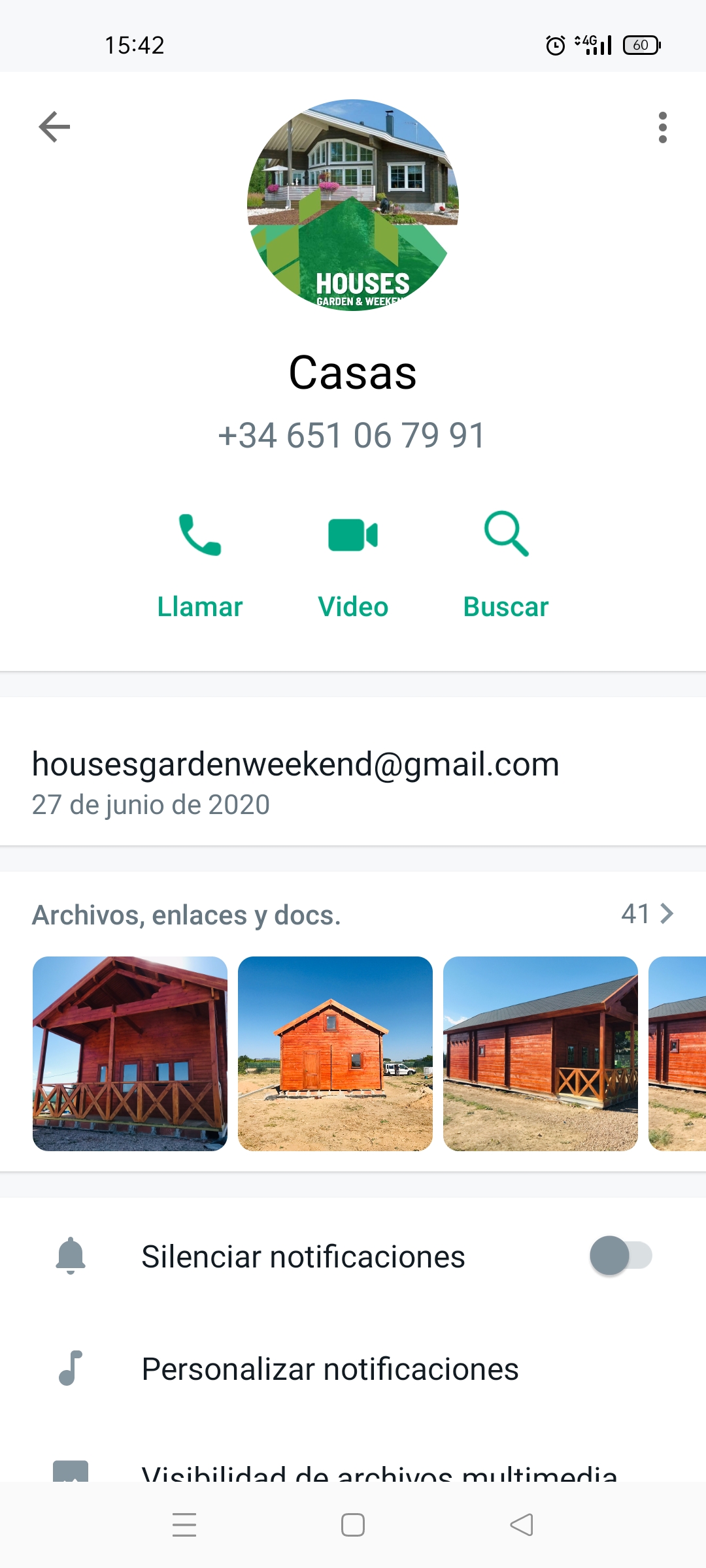The height and width of the screenshot is (1568, 706).
Task: Open the small orange cabin photo
Action: pyautogui.click(x=335, y=1053)
